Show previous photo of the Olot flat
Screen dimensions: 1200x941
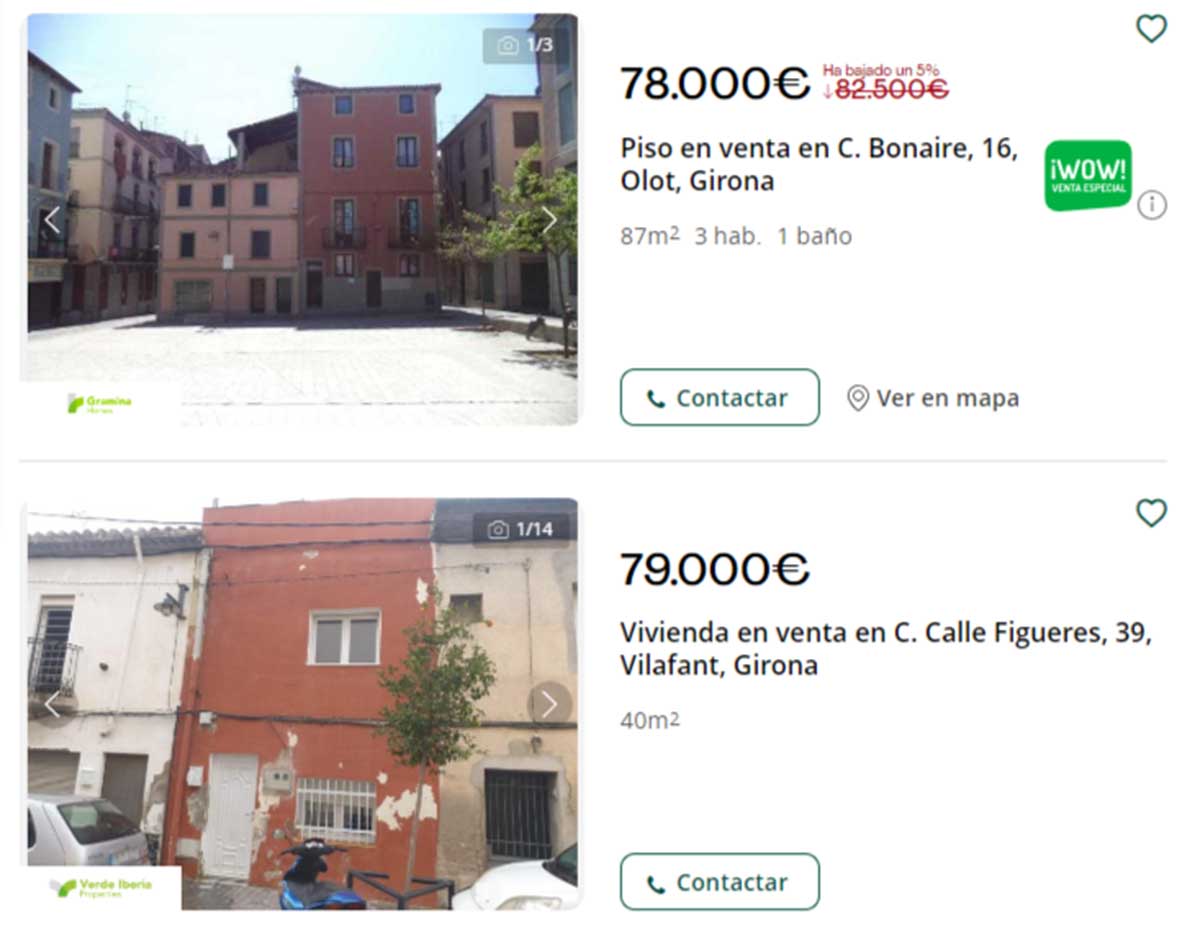tap(52, 220)
